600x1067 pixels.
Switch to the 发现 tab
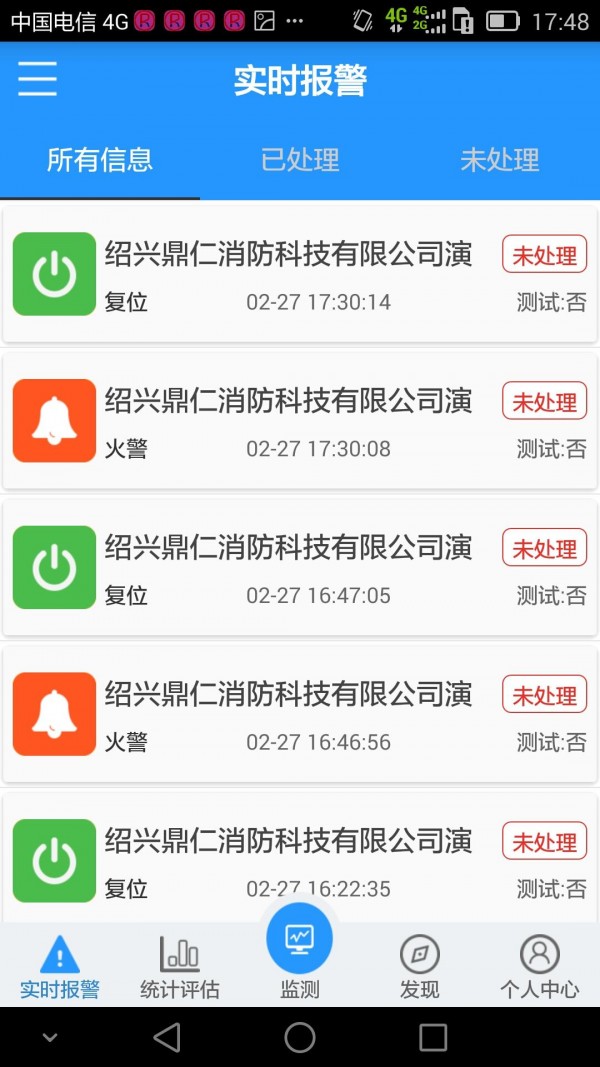(x=420, y=967)
